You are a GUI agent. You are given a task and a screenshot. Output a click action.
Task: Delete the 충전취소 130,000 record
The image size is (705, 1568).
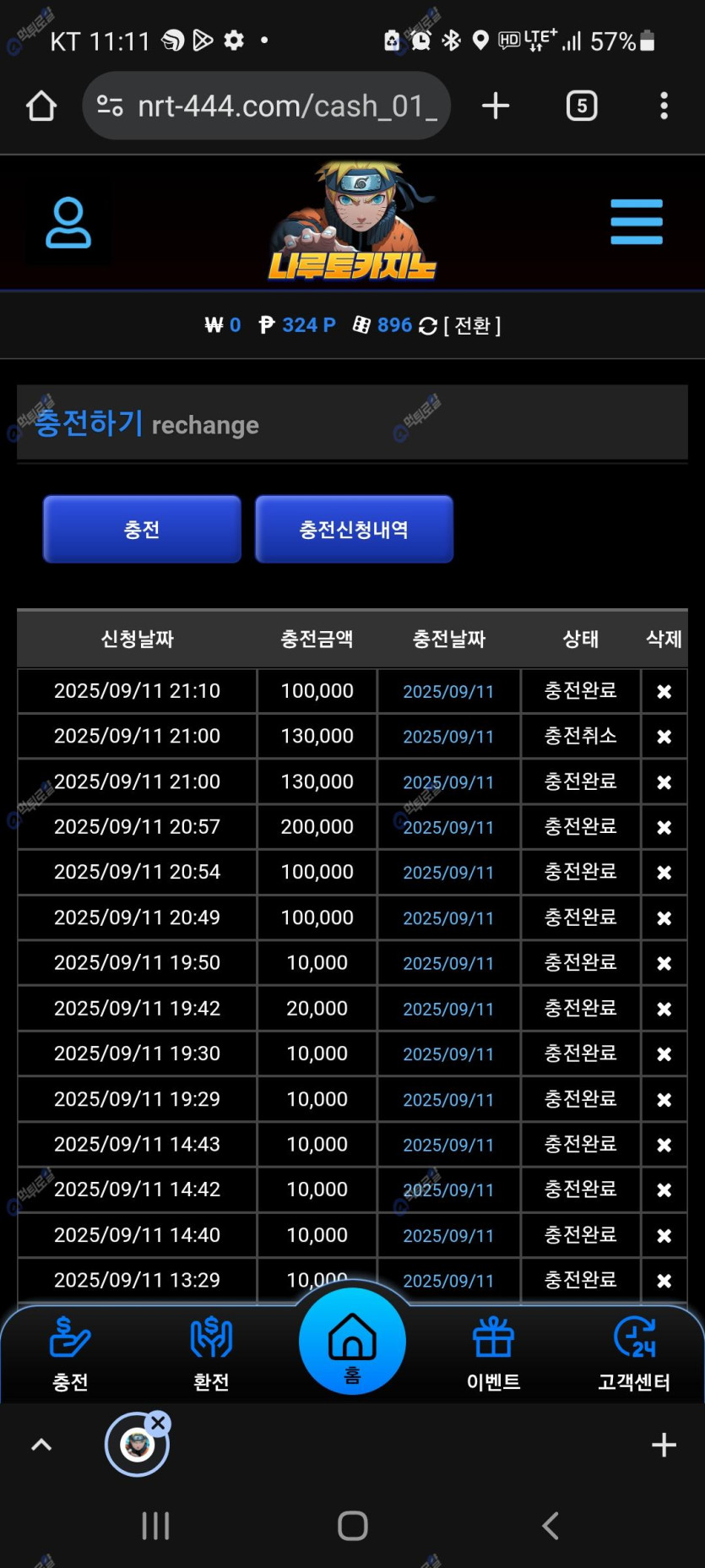click(664, 737)
